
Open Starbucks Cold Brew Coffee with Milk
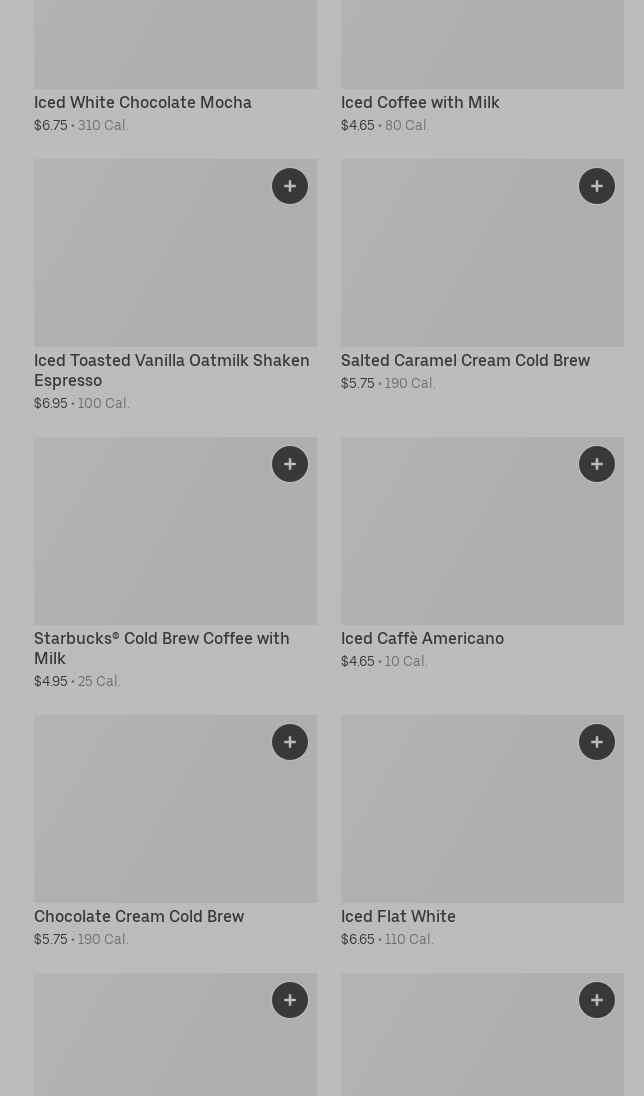tap(161, 647)
